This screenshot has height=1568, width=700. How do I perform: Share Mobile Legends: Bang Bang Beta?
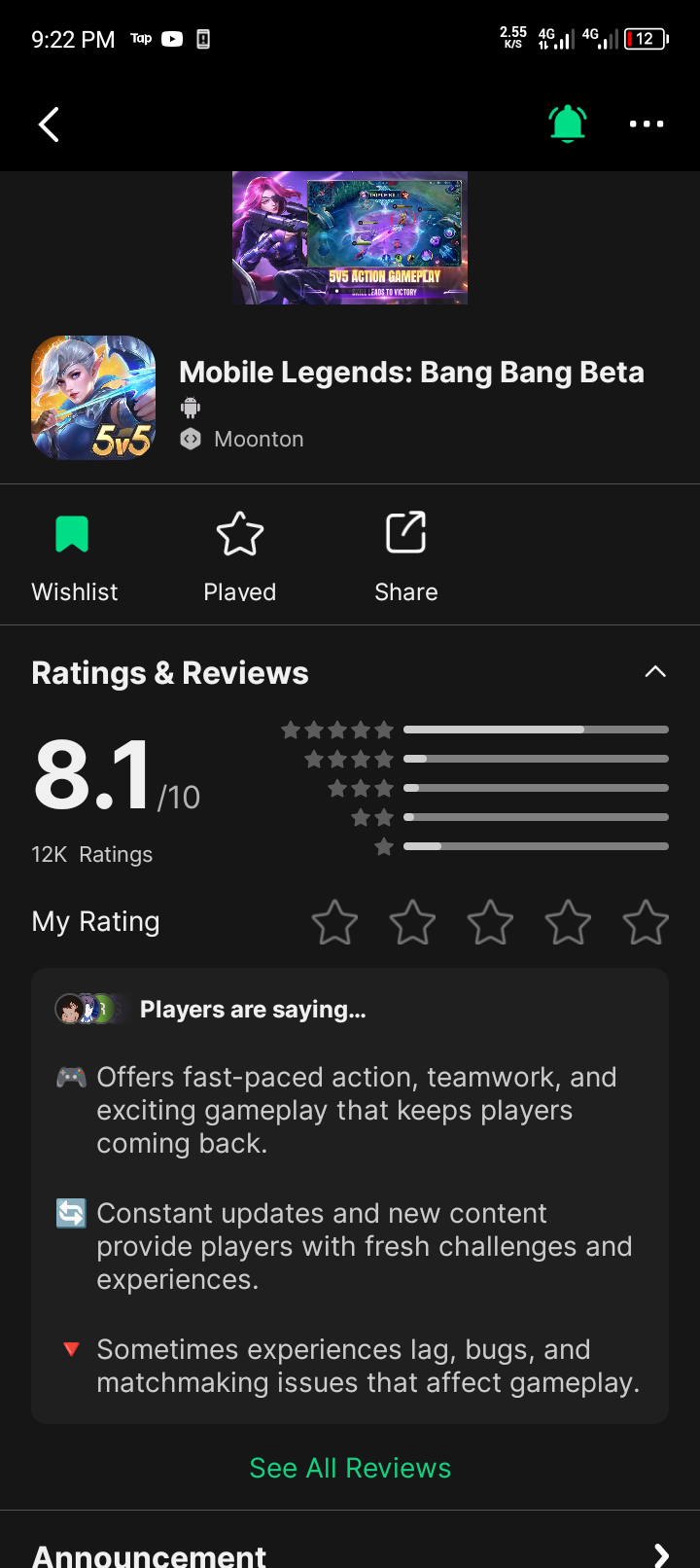[405, 556]
